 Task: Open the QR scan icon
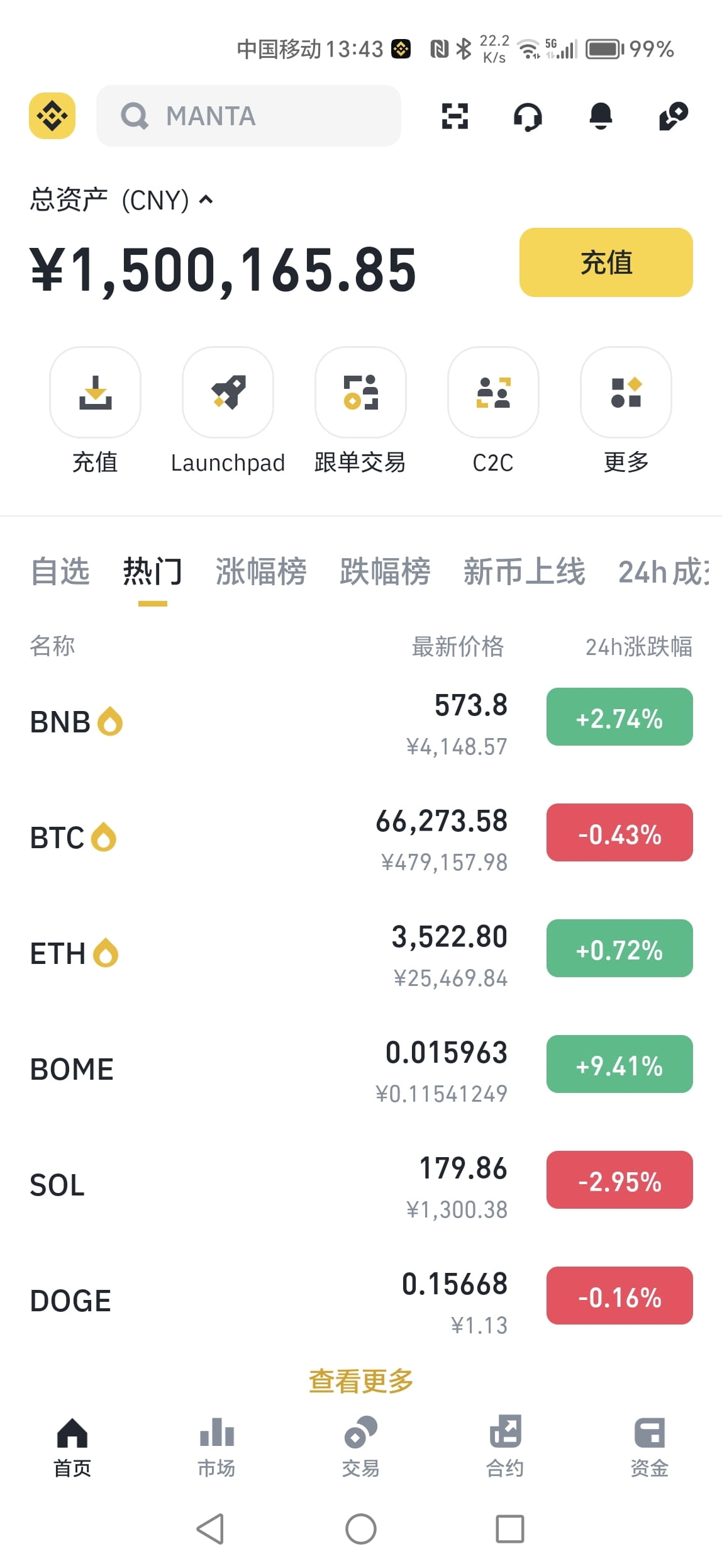[454, 116]
